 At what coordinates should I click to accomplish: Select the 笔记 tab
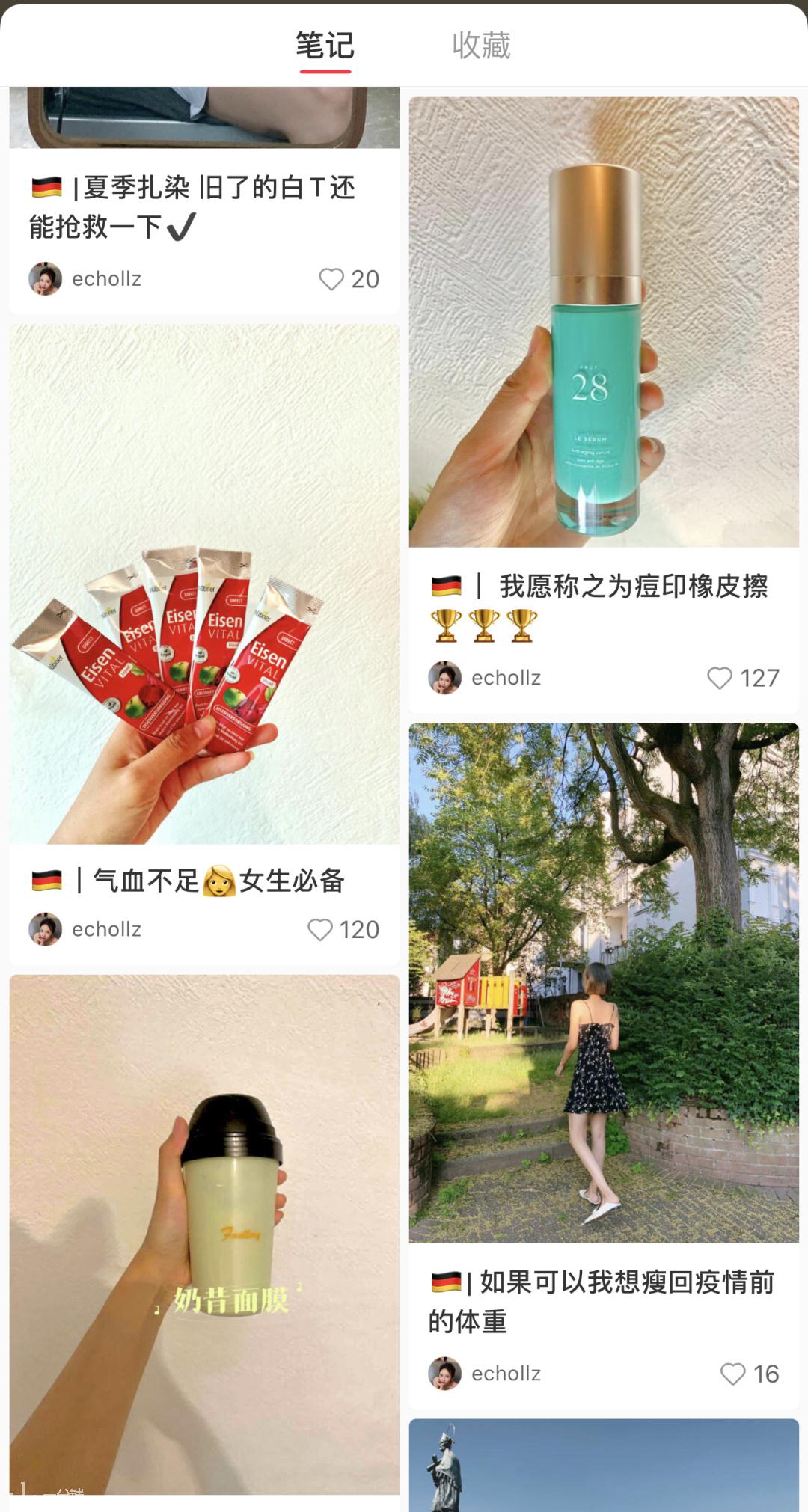325,46
